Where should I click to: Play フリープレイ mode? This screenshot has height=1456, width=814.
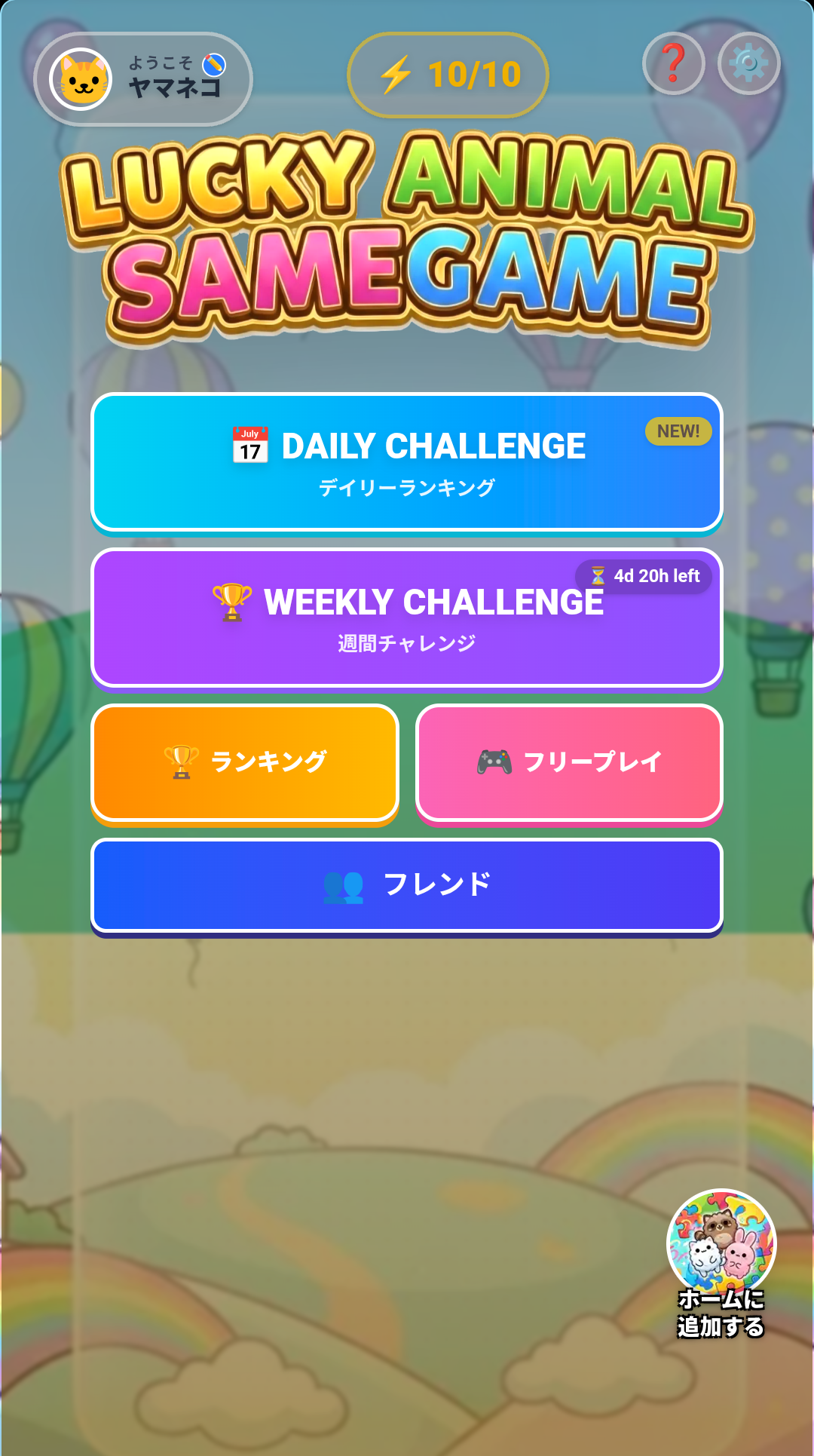pyautogui.click(x=569, y=762)
